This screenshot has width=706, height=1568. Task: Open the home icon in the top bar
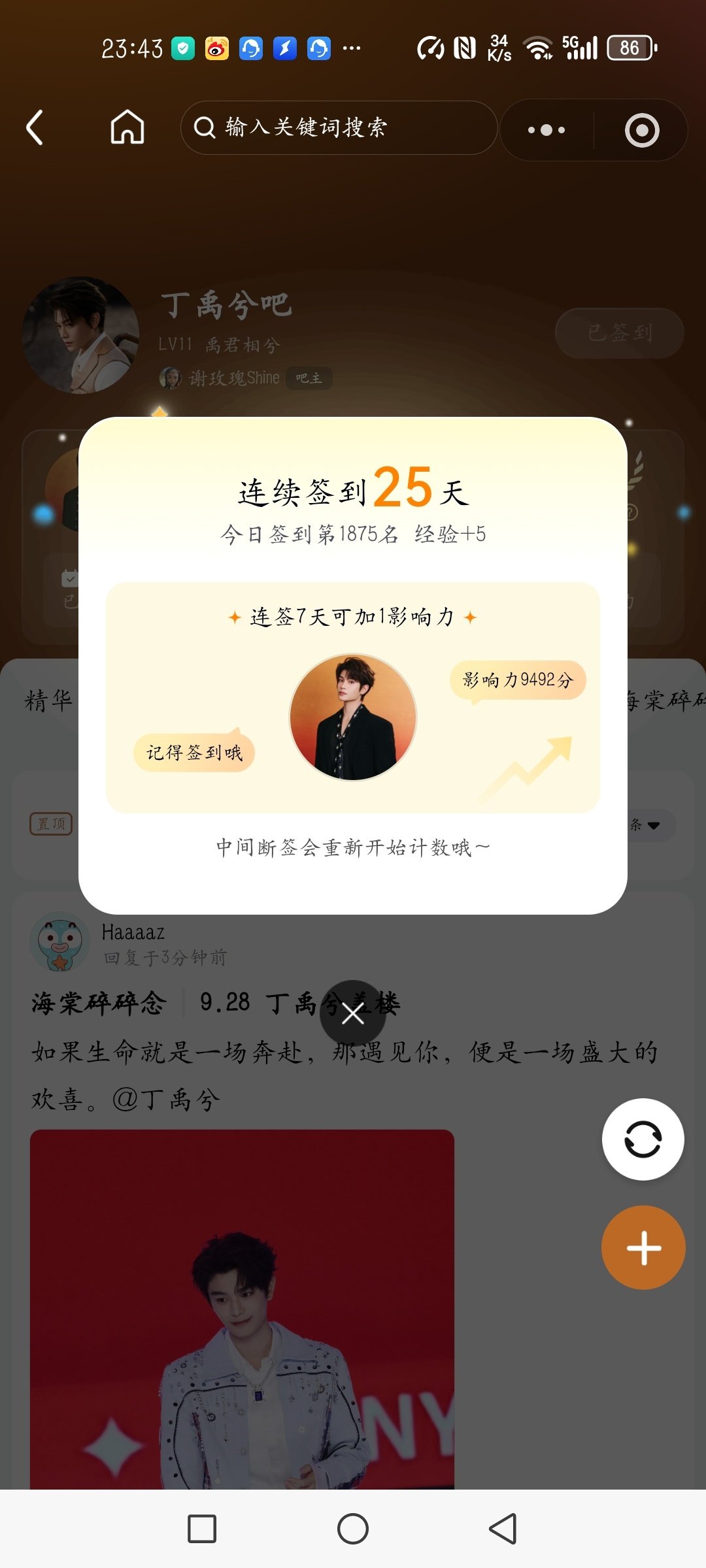[x=127, y=127]
